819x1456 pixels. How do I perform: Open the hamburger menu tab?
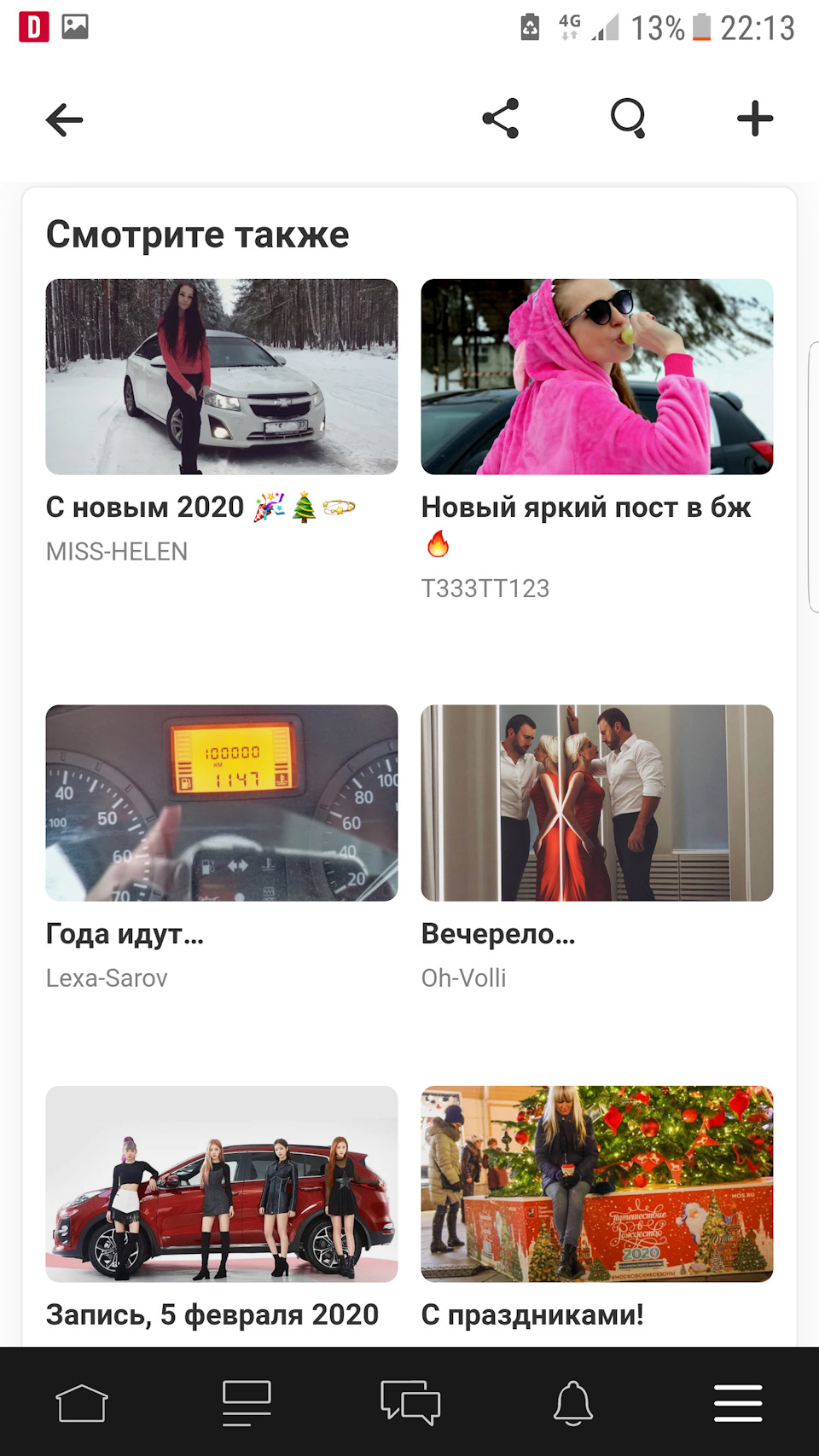coord(738,1403)
